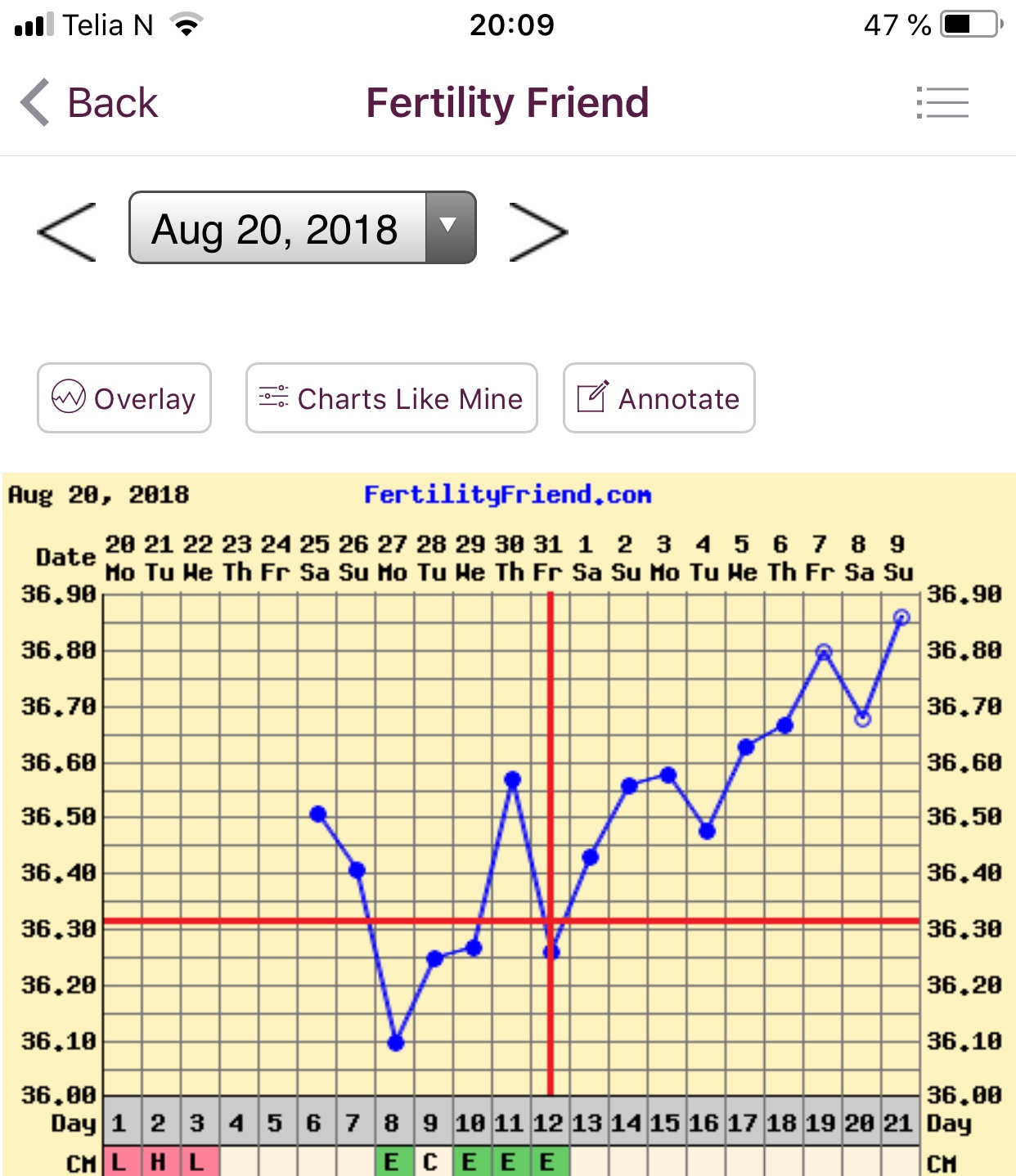Go back to the previous screen
Image resolution: width=1016 pixels, height=1176 pixels.
click(x=88, y=103)
